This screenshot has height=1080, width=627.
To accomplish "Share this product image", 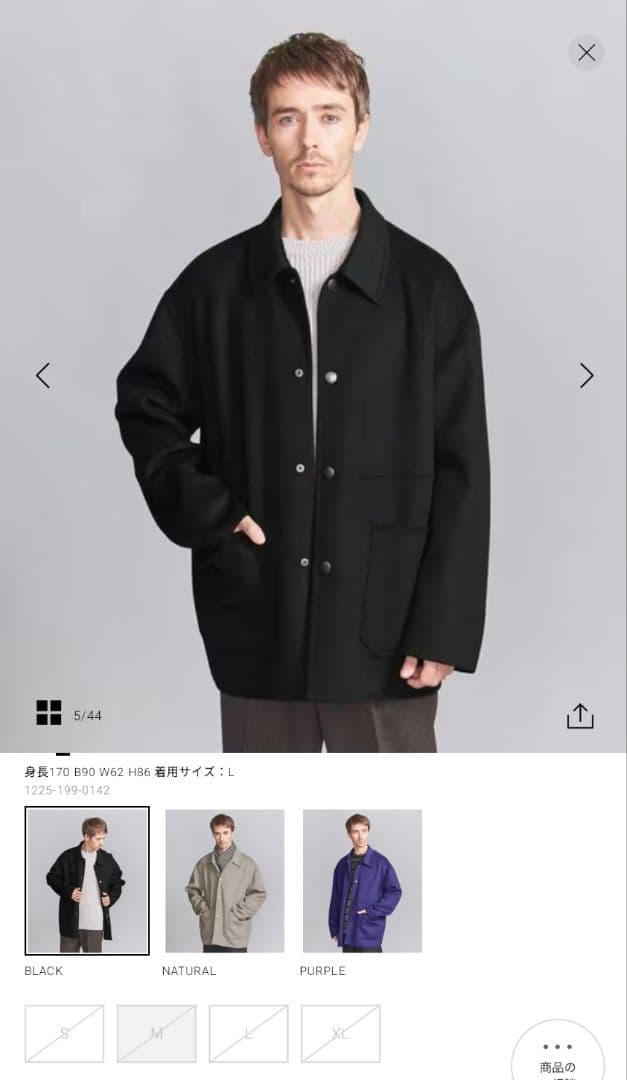I will point(580,716).
